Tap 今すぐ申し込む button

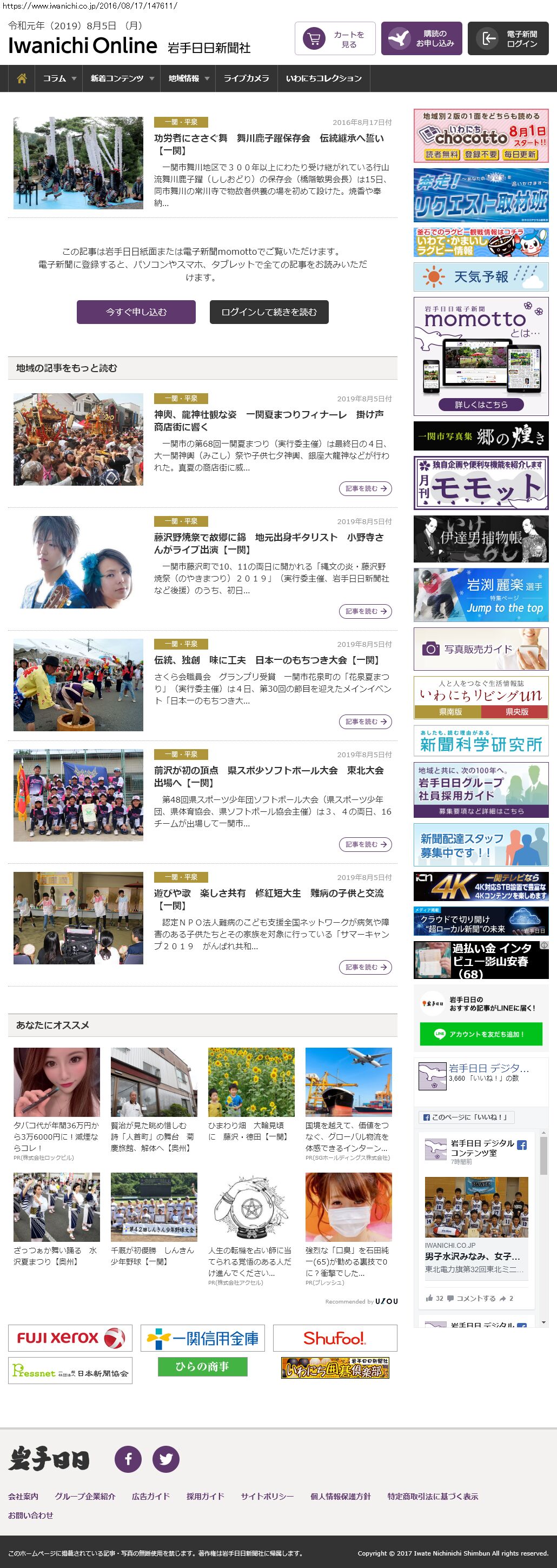(x=136, y=312)
